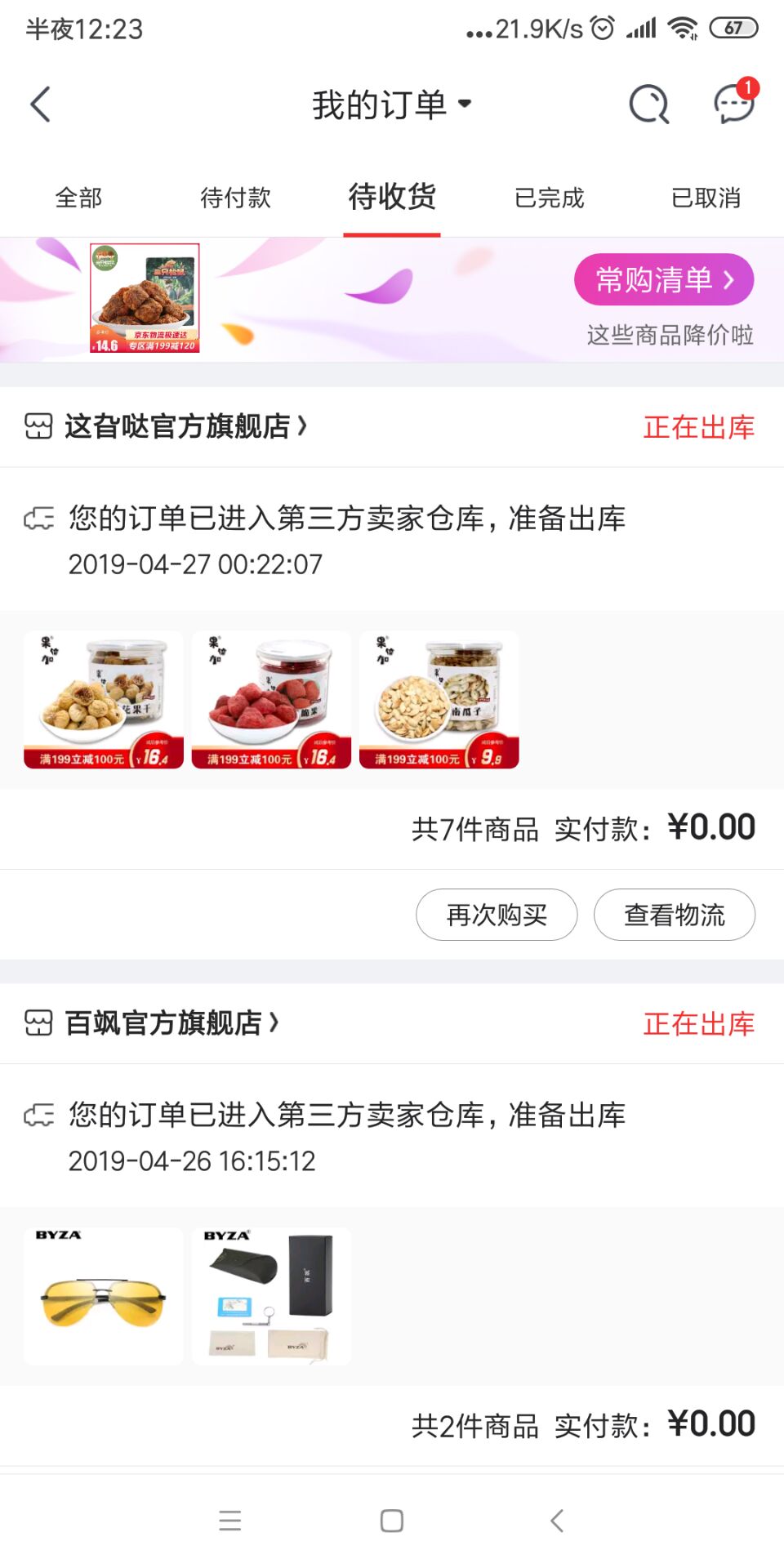Switch to the 已完成 tab
Viewport: 784px width, 1568px height.
550,198
